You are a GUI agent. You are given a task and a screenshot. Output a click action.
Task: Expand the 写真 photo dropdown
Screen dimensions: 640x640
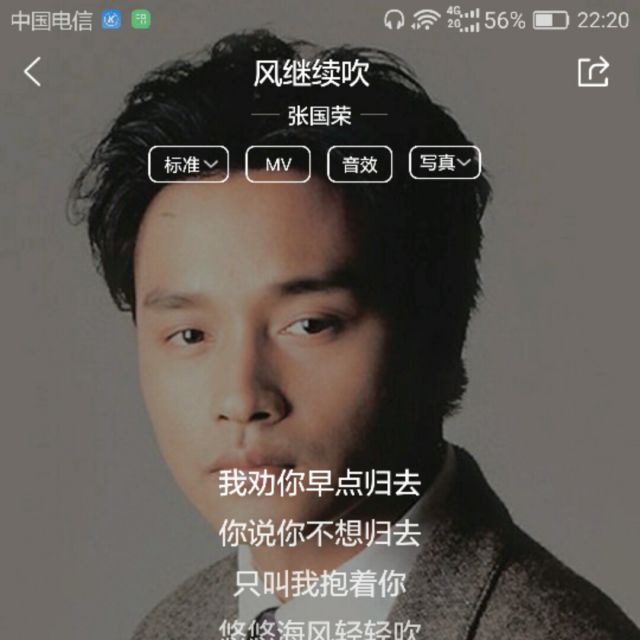pos(445,162)
